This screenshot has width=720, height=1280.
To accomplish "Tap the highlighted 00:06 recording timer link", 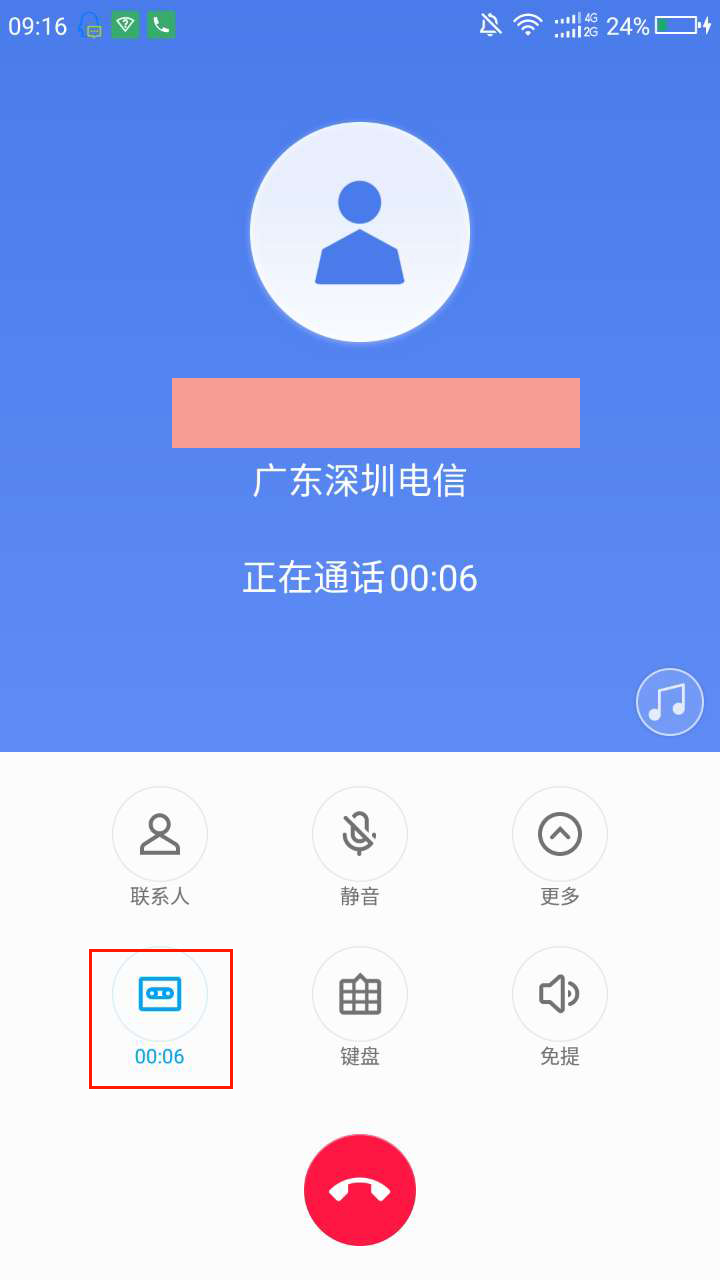I will (x=160, y=1055).
